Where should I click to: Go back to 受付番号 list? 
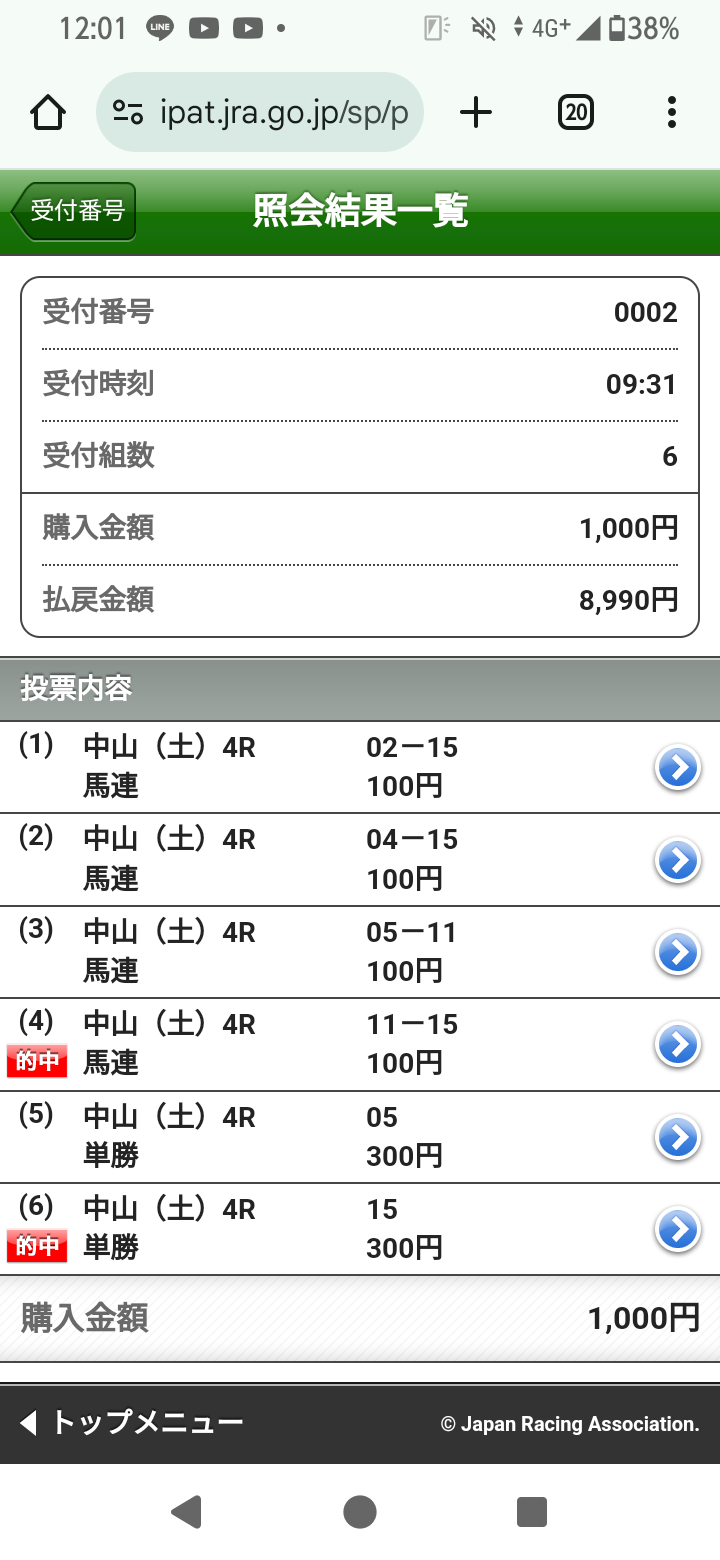pos(74,211)
